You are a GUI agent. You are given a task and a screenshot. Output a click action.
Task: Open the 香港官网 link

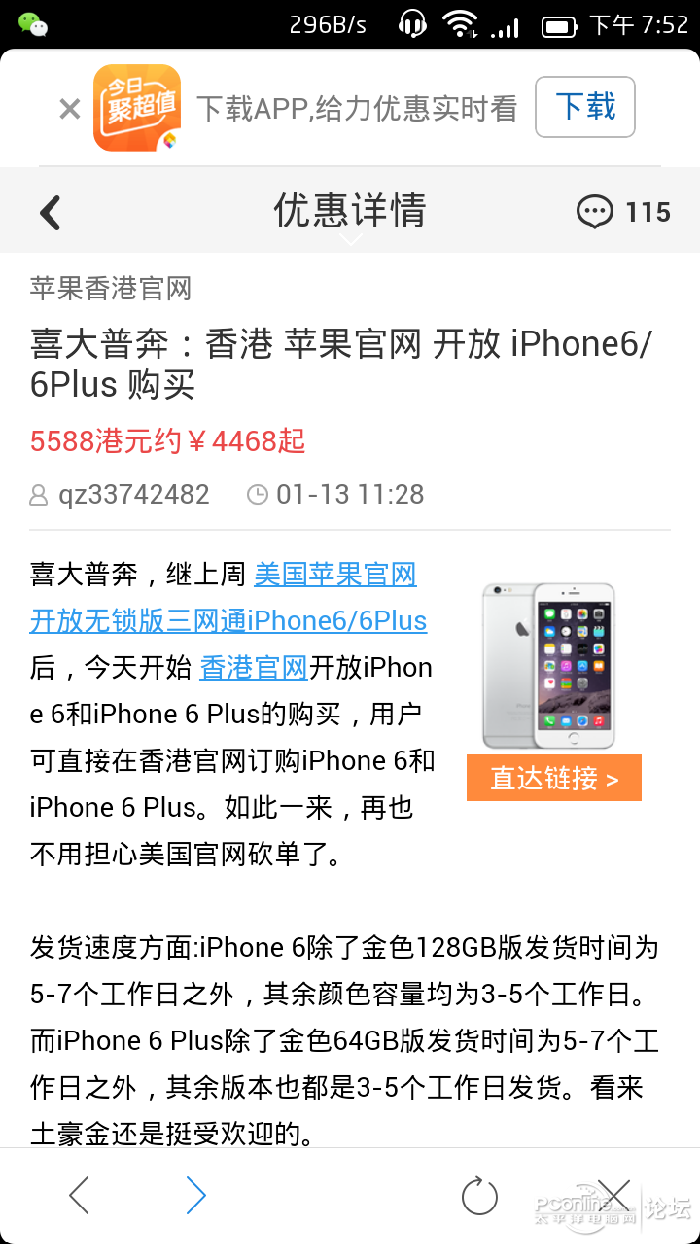coord(253,667)
